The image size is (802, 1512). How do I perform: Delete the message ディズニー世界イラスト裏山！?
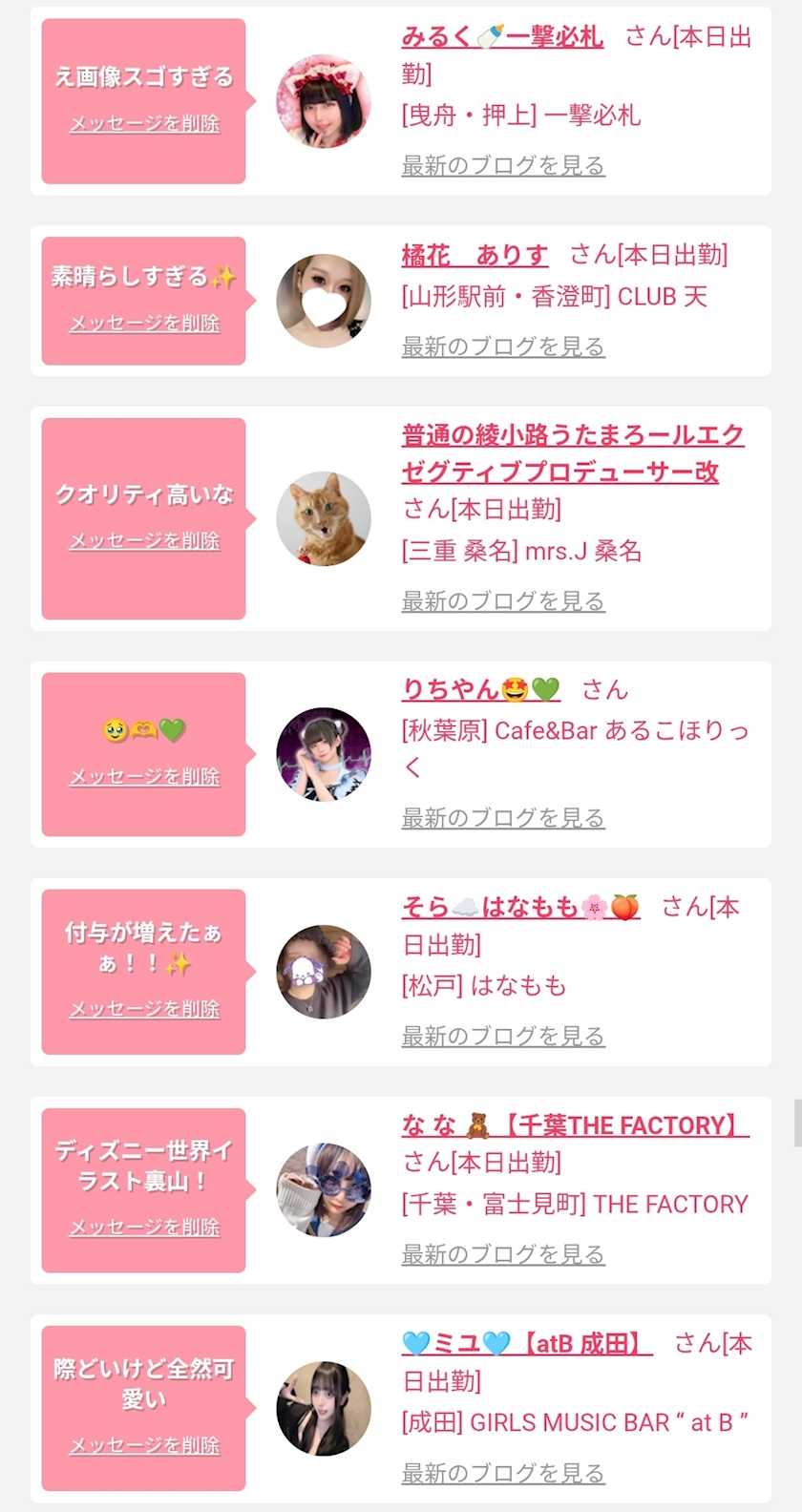[144, 1228]
